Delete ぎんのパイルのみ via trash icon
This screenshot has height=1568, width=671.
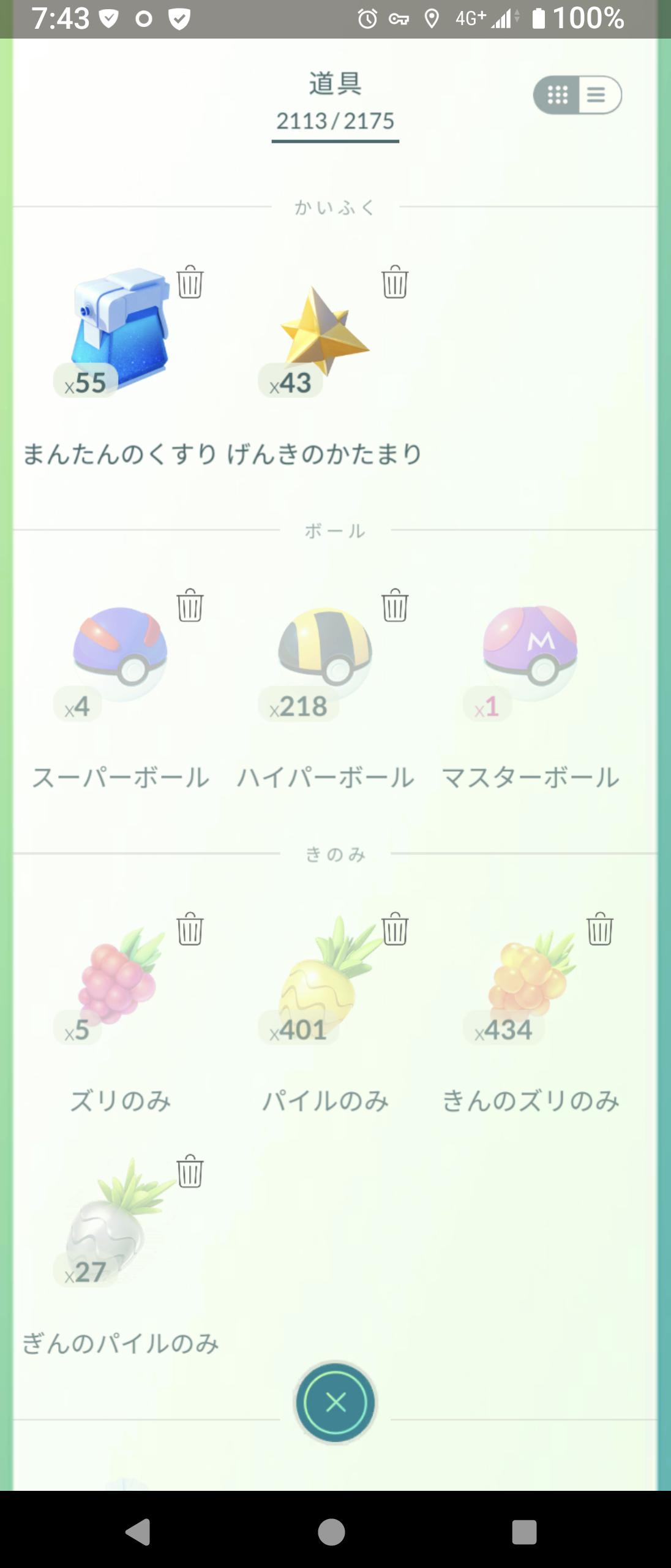tap(190, 1170)
